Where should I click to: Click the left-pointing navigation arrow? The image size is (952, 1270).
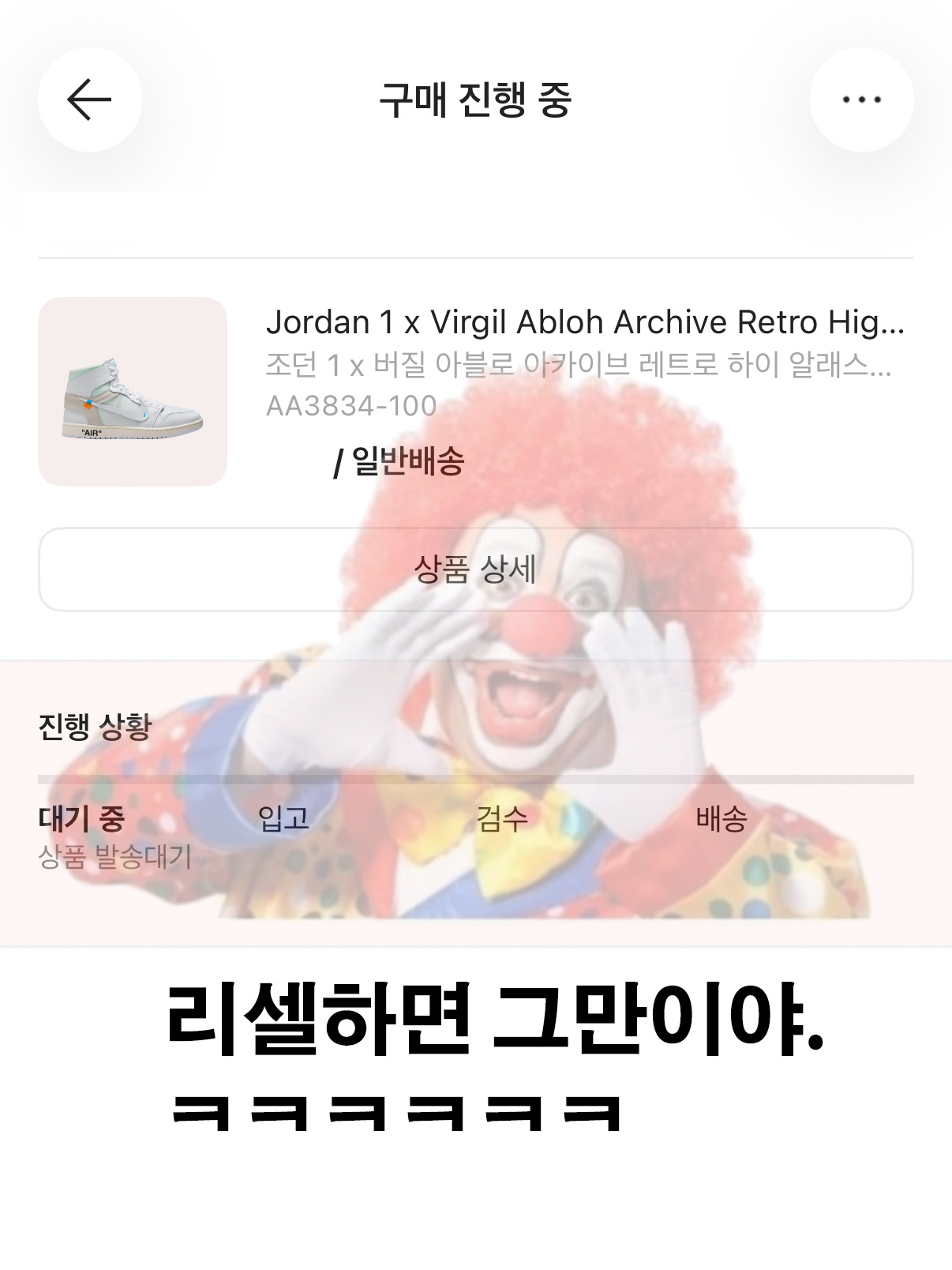point(89,100)
